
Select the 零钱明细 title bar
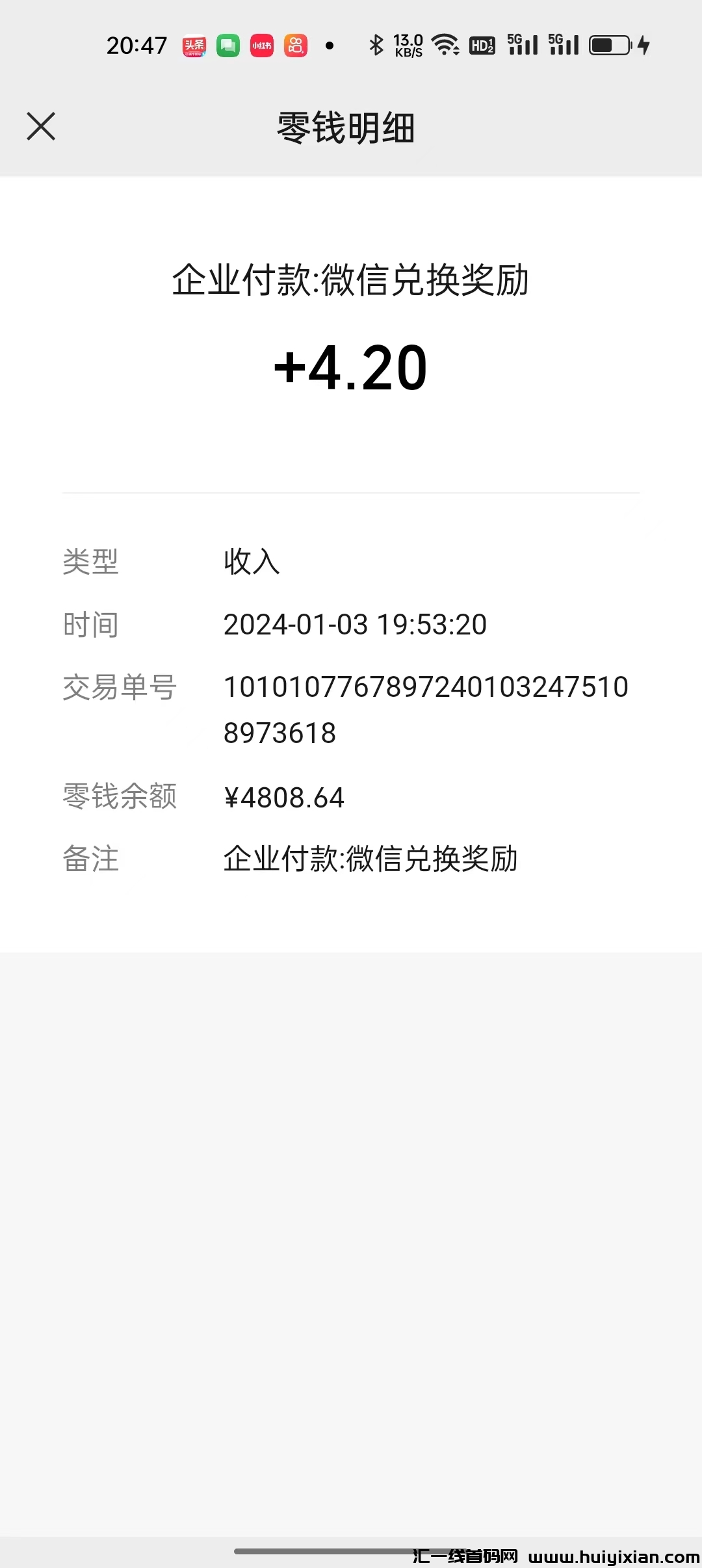point(346,127)
